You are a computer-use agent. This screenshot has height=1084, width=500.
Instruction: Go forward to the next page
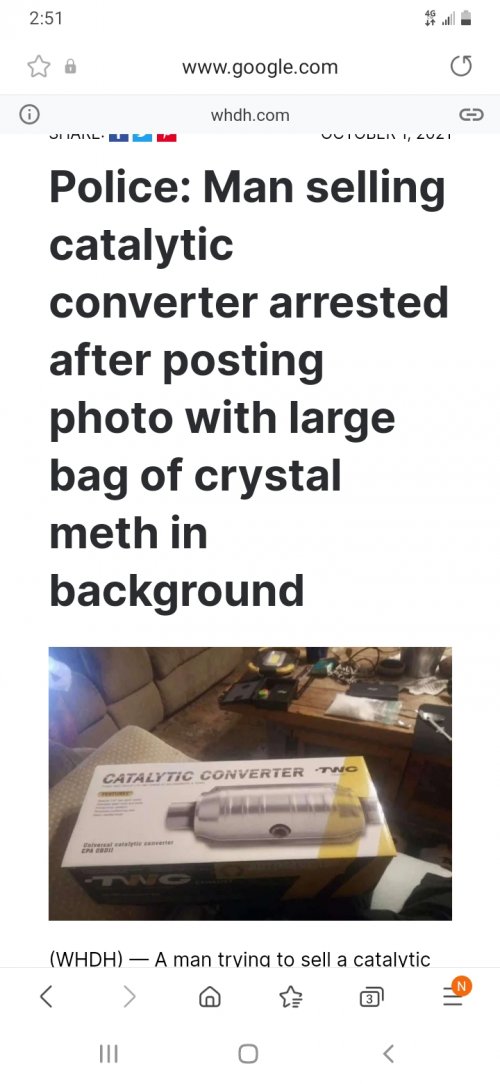129,996
